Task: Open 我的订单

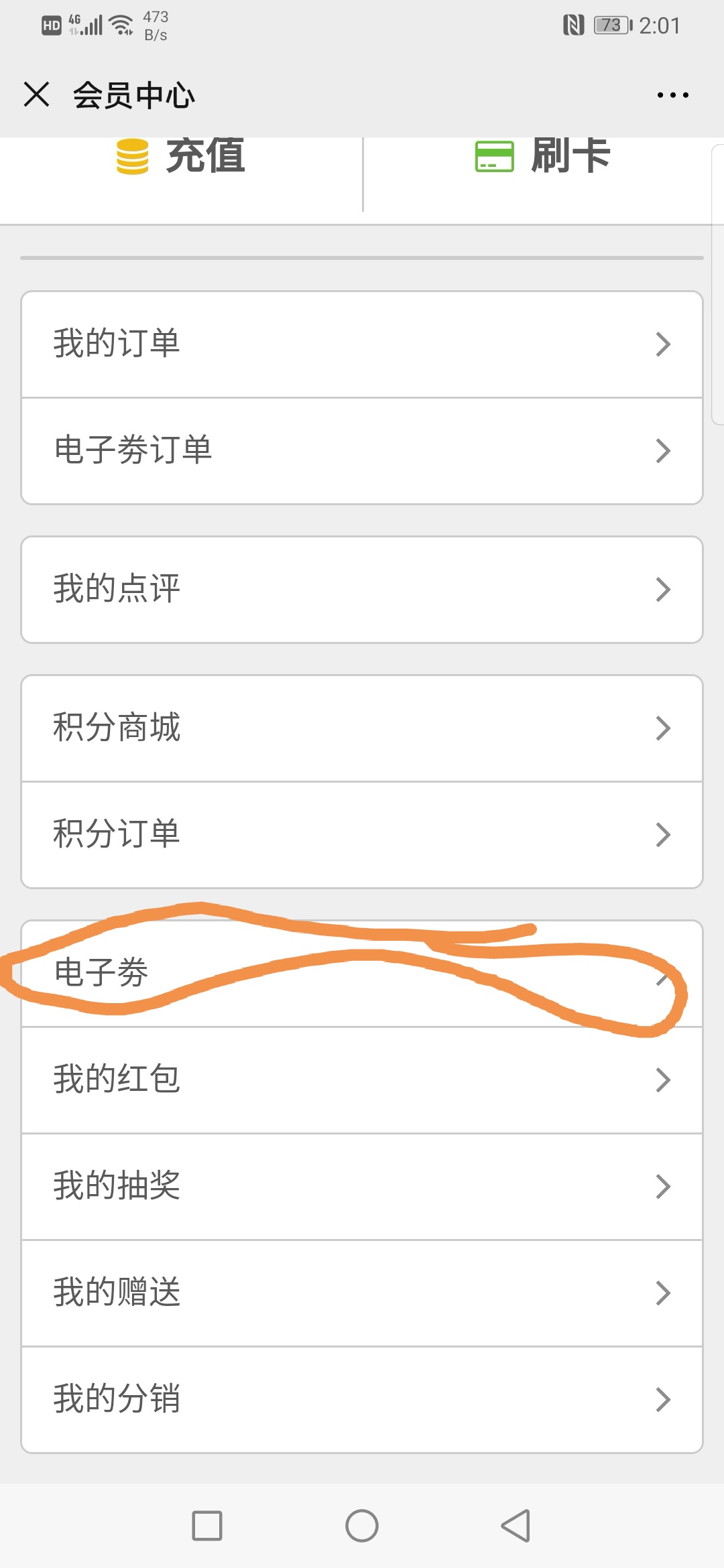Action: tap(362, 344)
